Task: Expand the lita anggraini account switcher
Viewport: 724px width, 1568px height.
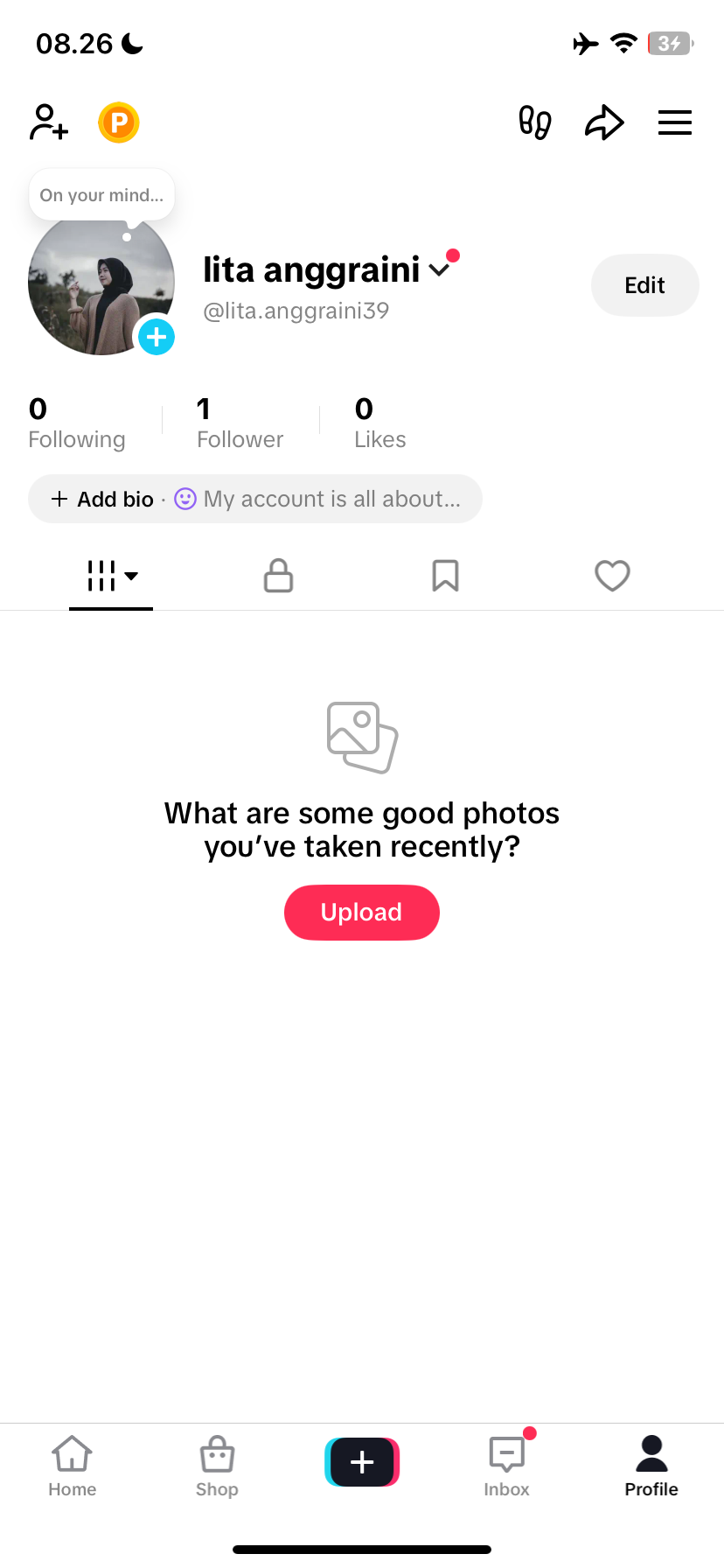Action: click(440, 270)
